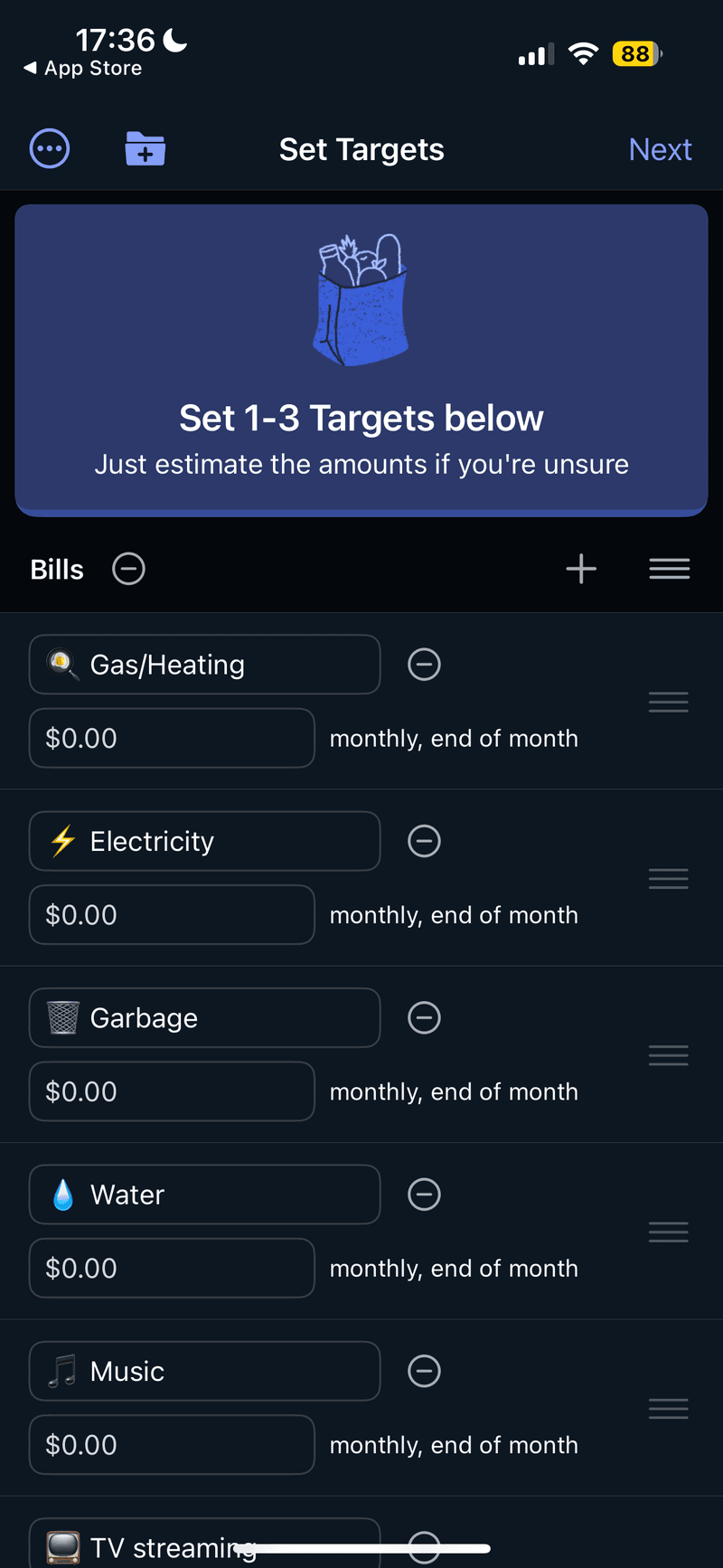Screen dimensions: 723x1568
Task: Add a new category with the plus icon
Action: tap(581, 569)
